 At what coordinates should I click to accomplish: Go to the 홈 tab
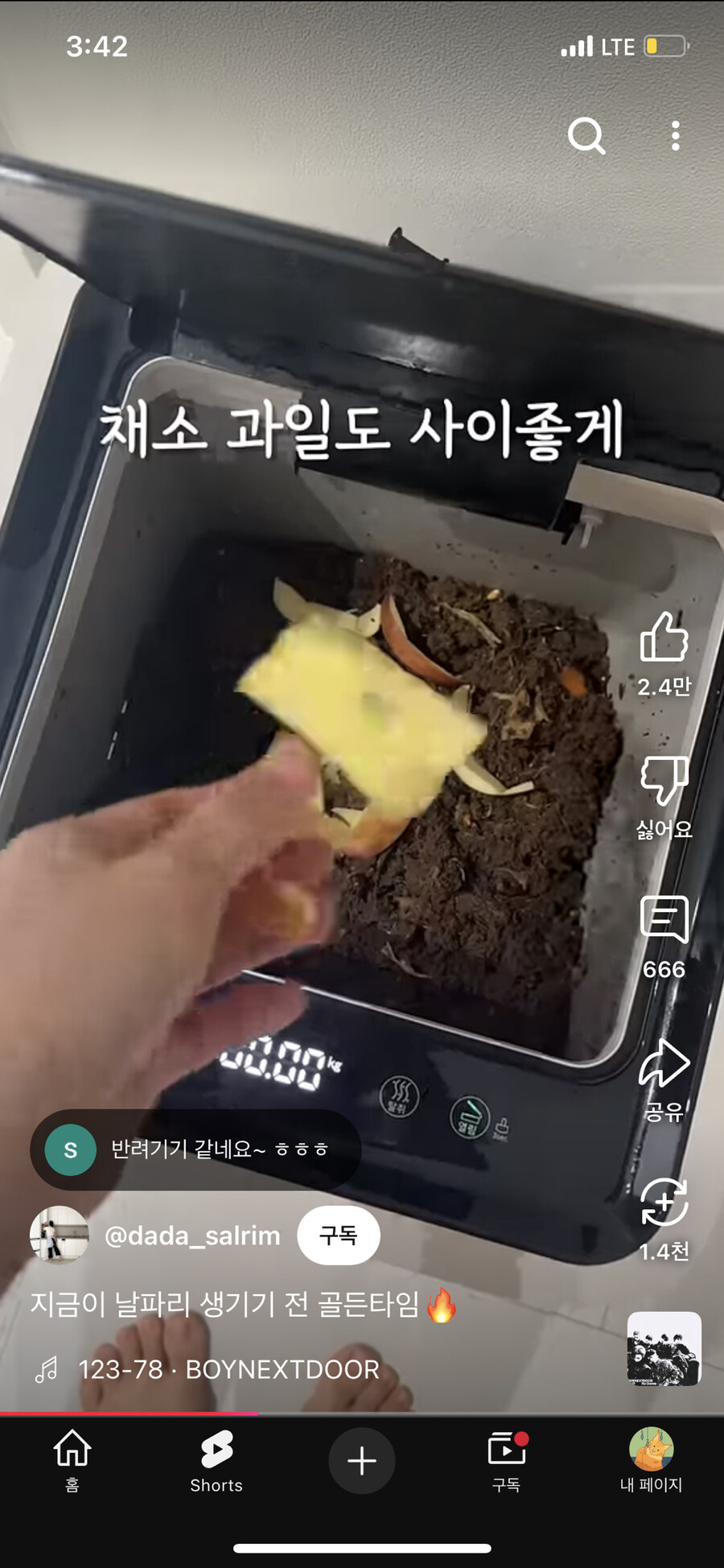72,1460
